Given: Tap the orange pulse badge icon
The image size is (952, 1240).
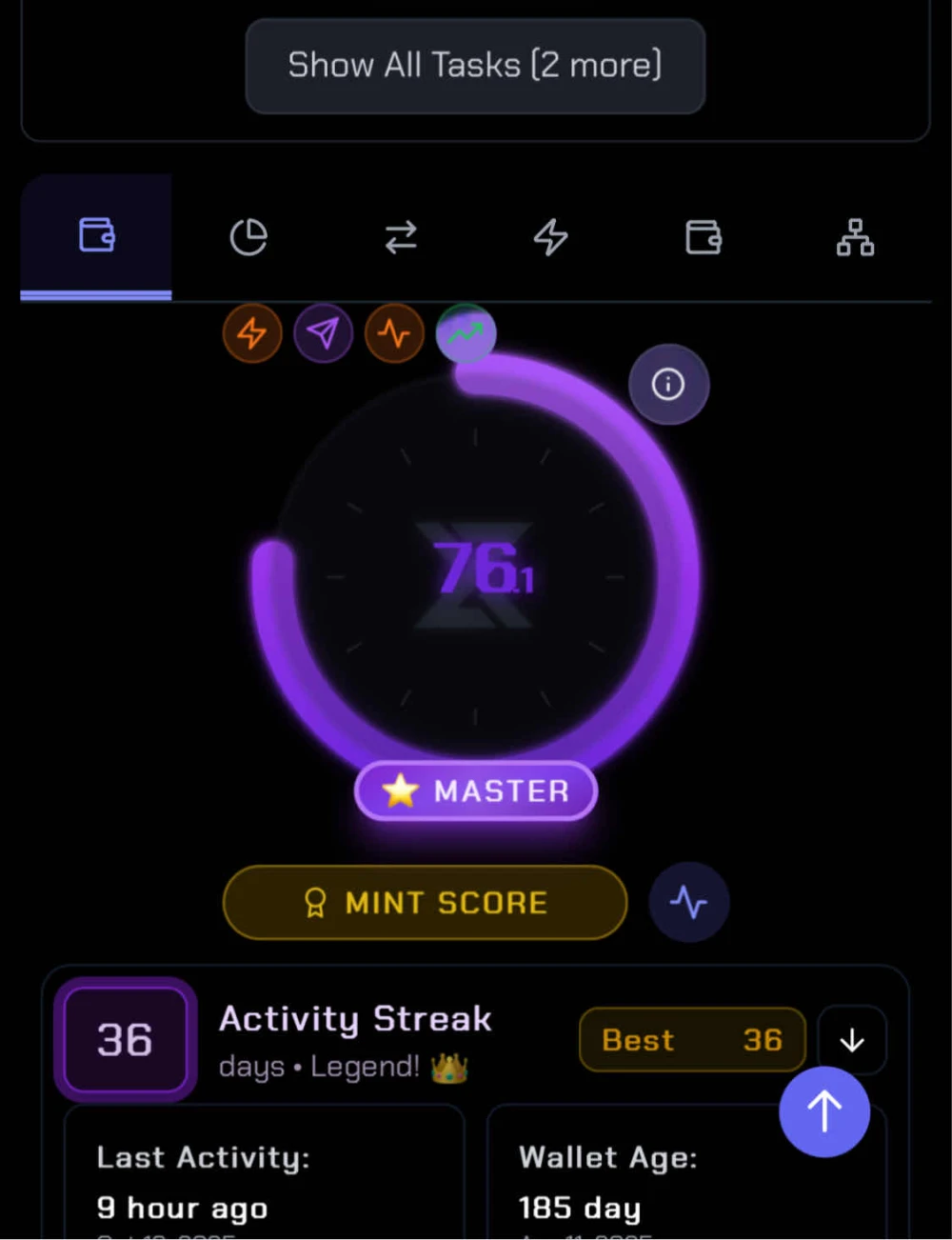Looking at the screenshot, I should point(394,333).
